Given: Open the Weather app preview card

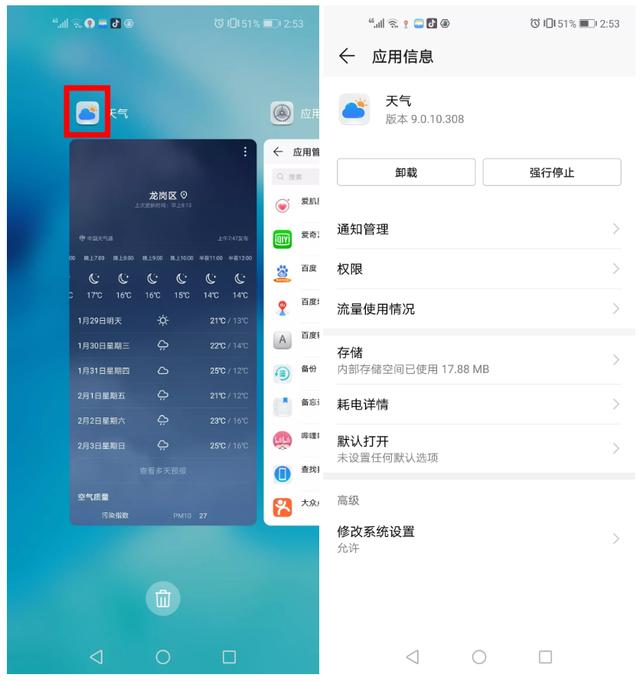Looking at the screenshot, I should click(x=163, y=330).
